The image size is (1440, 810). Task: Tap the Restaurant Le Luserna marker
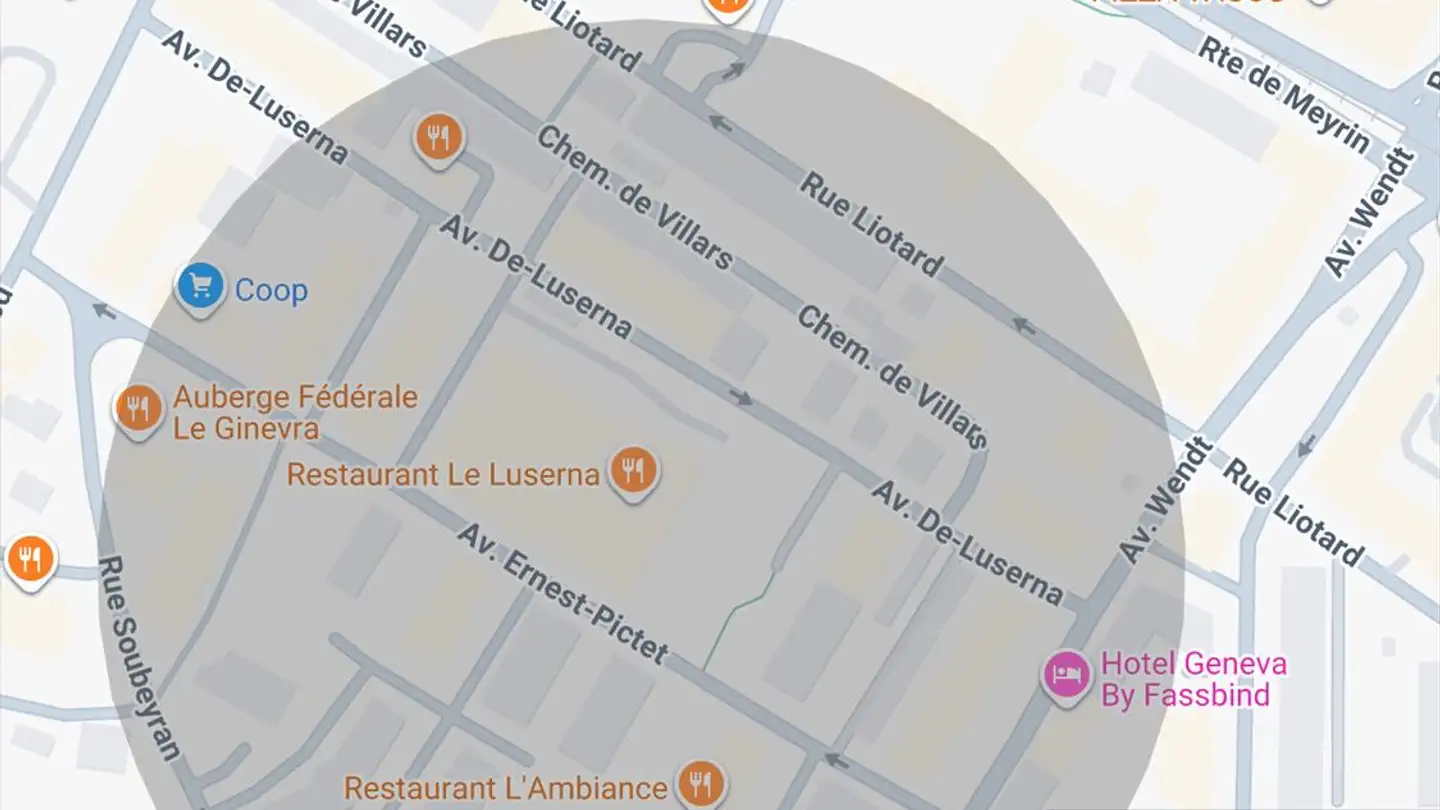632,470
